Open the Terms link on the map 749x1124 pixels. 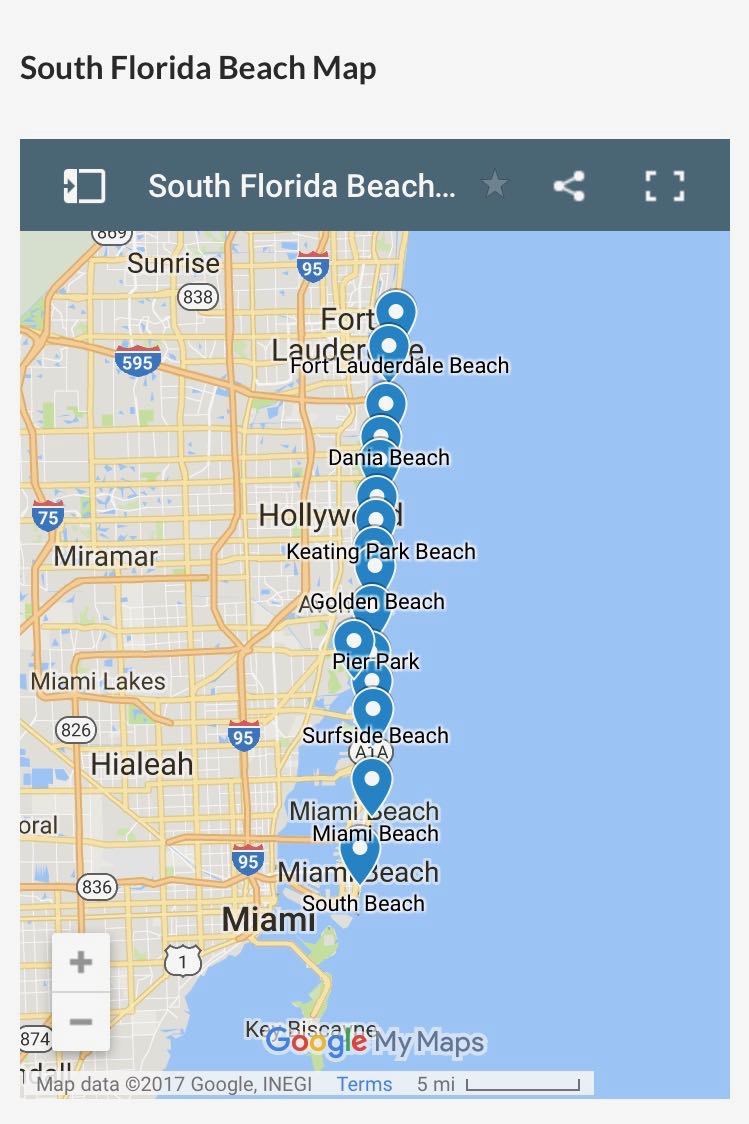click(364, 1084)
